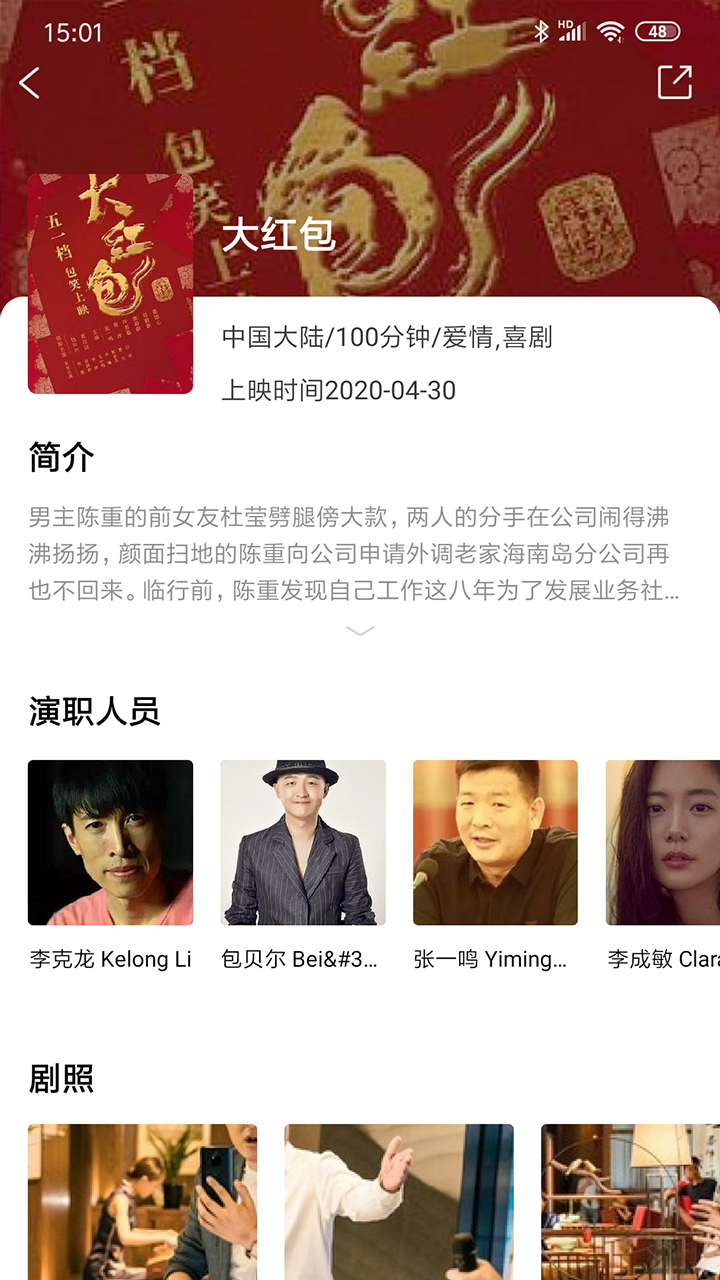This screenshot has width=720, height=1280.
Task: Open actress 李成敏 Clara's page
Action: [662, 842]
